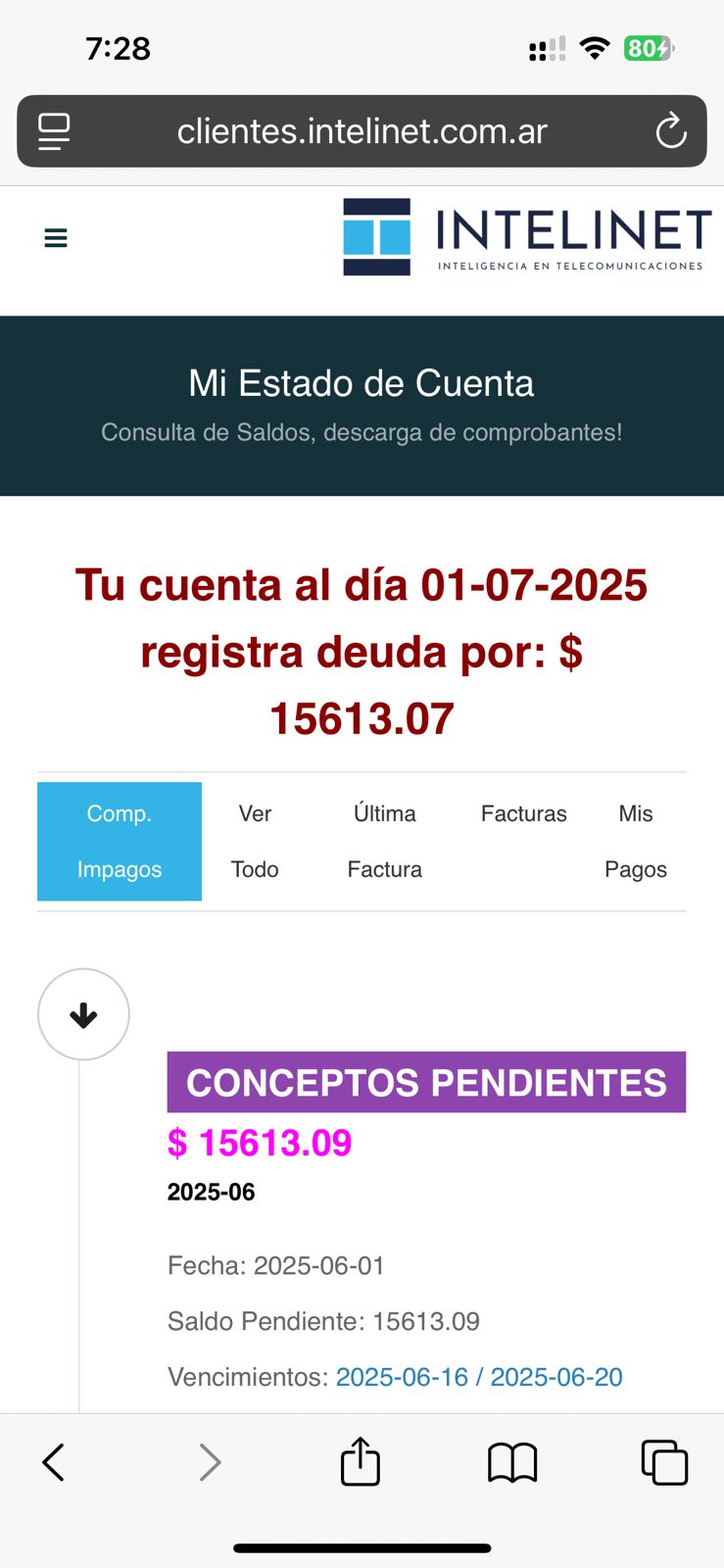Screen dimensions: 724x1568
Task: Open the 2025-06-16 / 2025-06-20 due dates link
Action: [x=479, y=1377]
